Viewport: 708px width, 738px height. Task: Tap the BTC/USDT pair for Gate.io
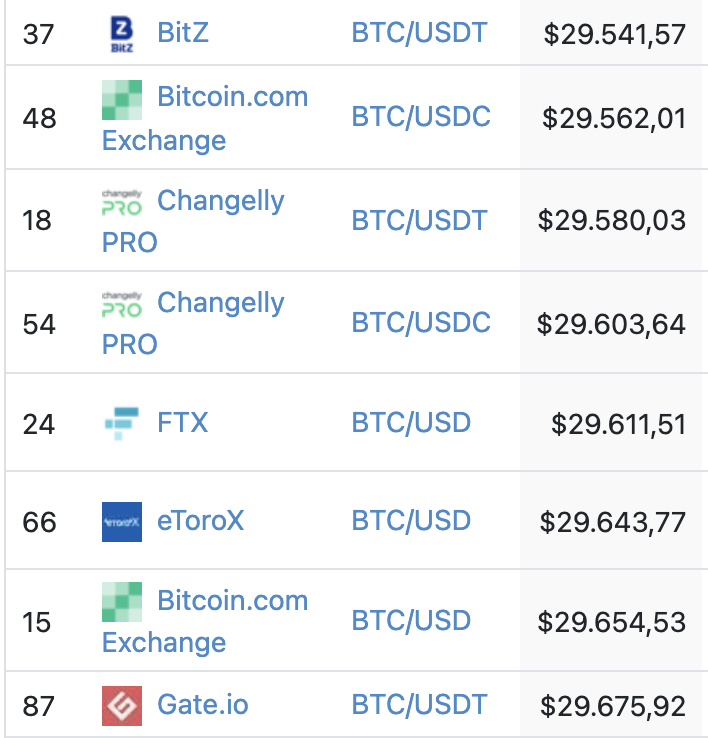(x=419, y=705)
